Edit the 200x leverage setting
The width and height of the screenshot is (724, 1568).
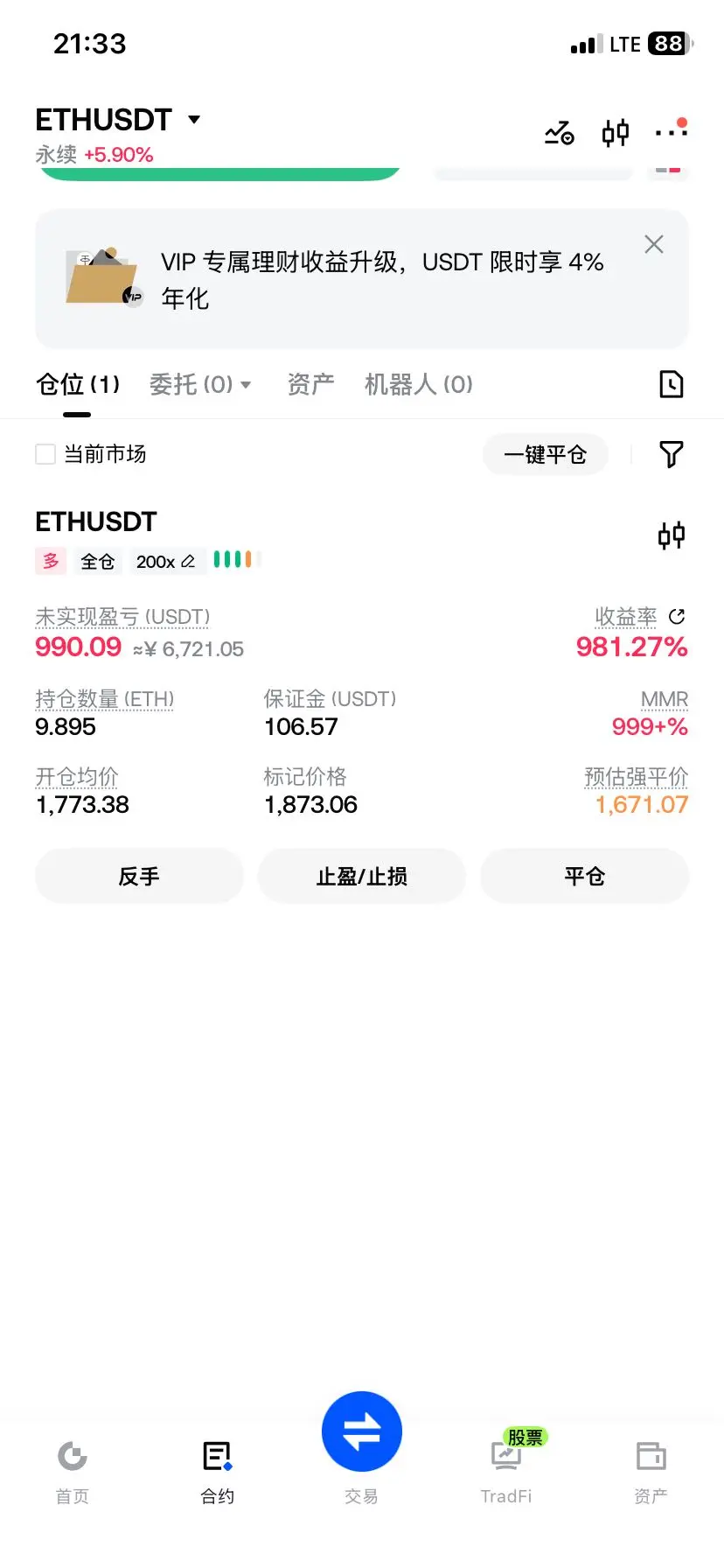[x=165, y=562]
